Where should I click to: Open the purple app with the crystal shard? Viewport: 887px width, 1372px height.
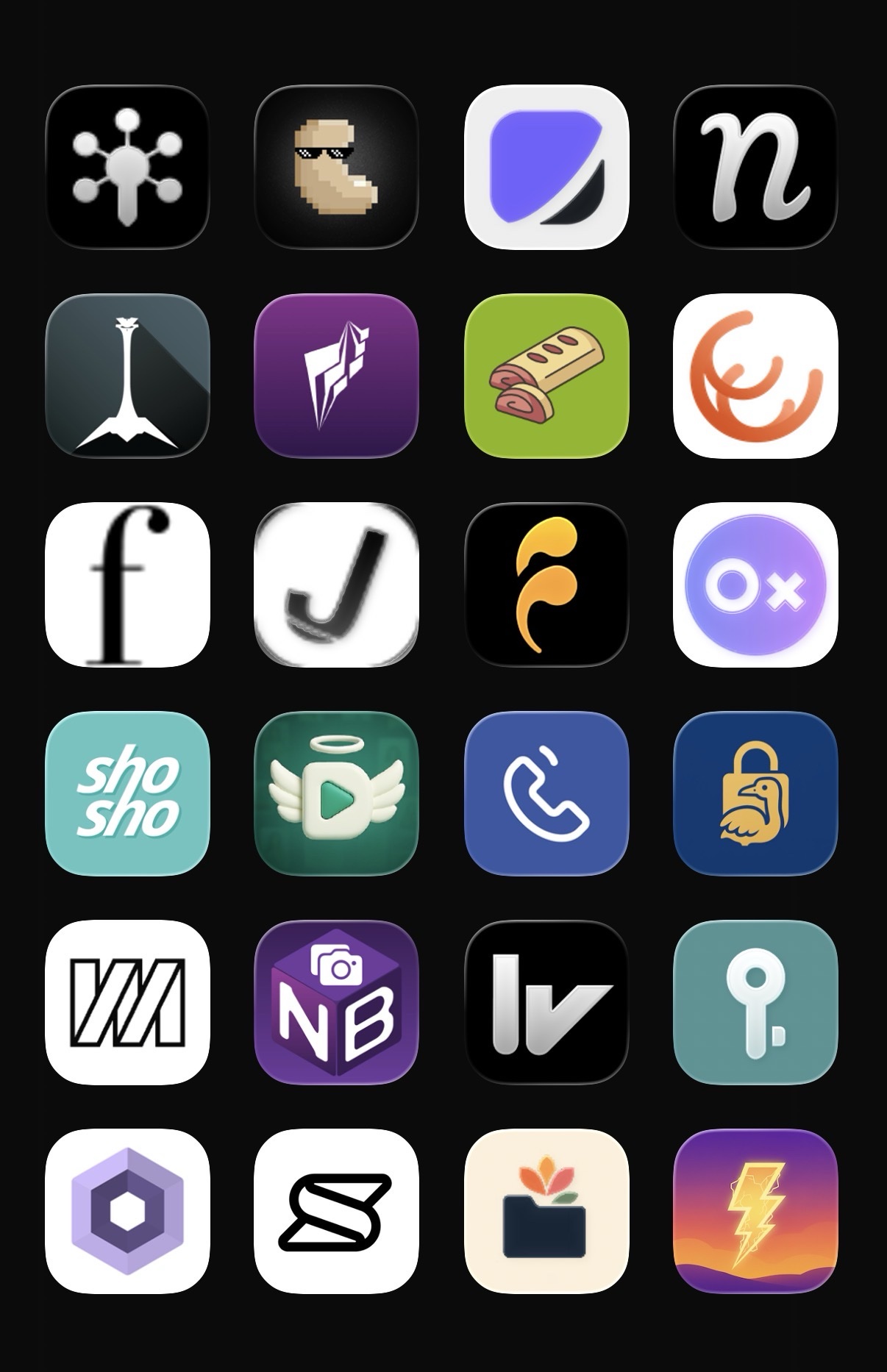pos(336,376)
